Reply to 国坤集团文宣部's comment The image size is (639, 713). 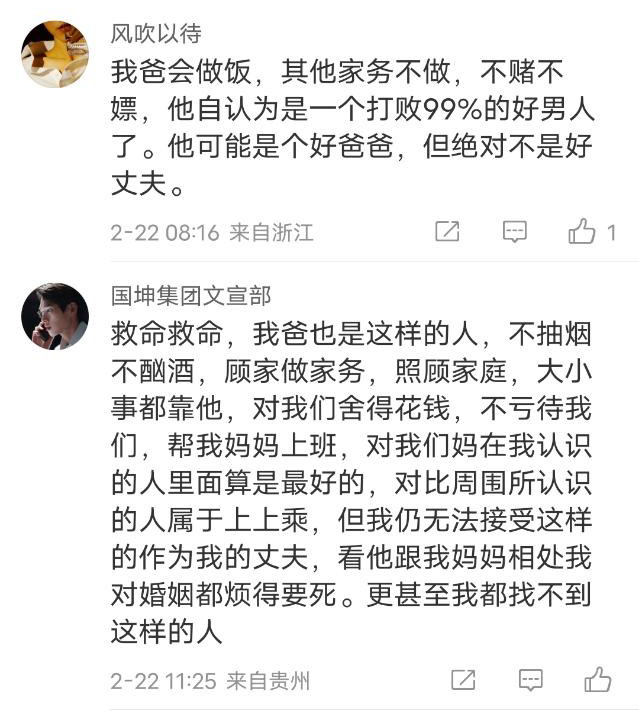[x=530, y=680]
